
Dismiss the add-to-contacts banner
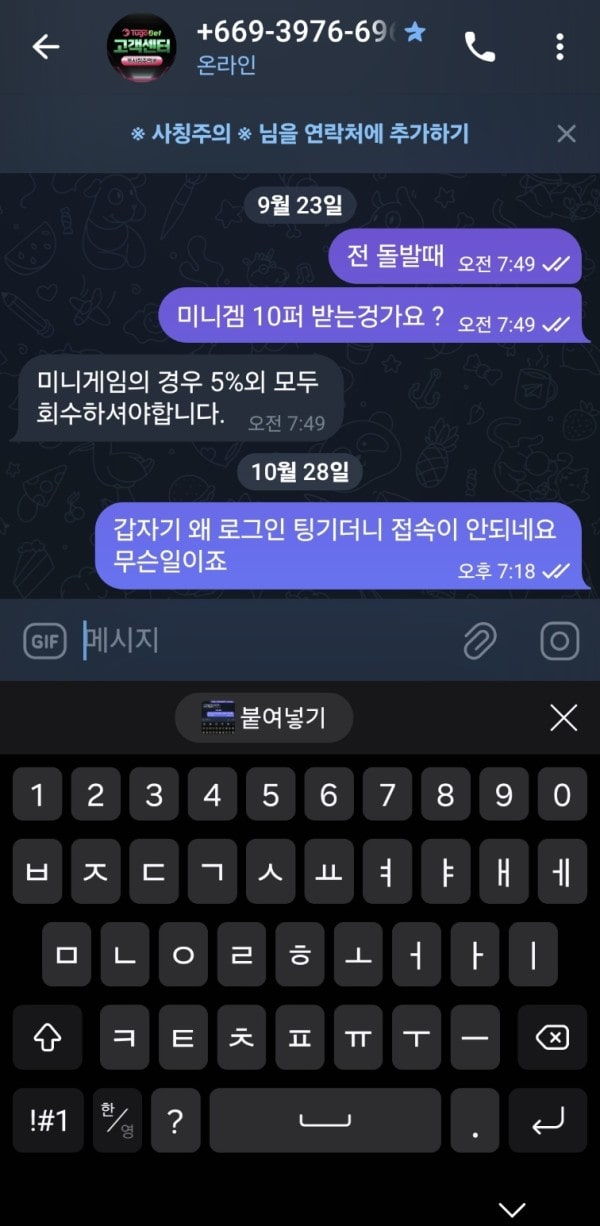(x=566, y=133)
